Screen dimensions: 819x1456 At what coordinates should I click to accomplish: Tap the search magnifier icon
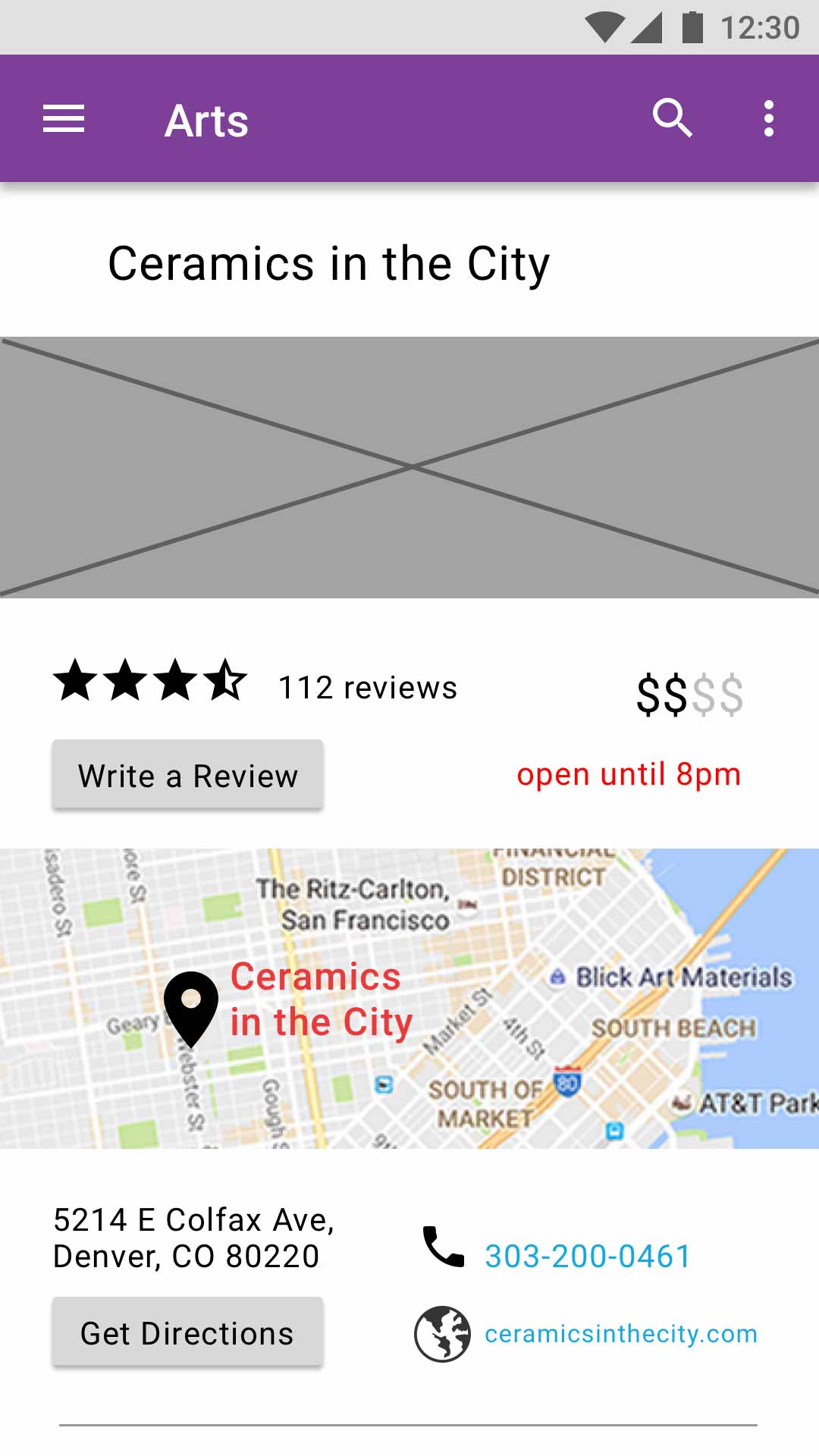click(672, 118)
